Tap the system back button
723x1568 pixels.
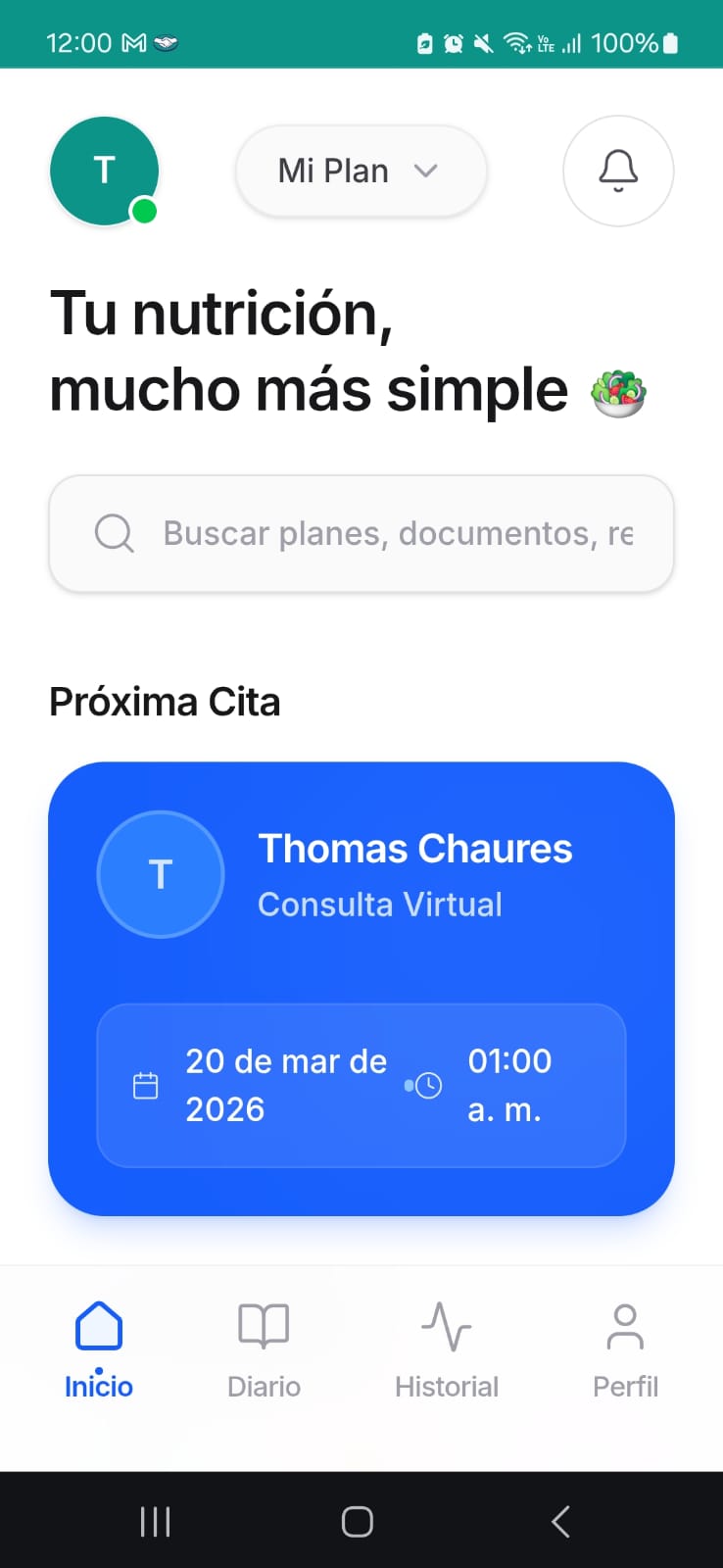pos(560,1521)
